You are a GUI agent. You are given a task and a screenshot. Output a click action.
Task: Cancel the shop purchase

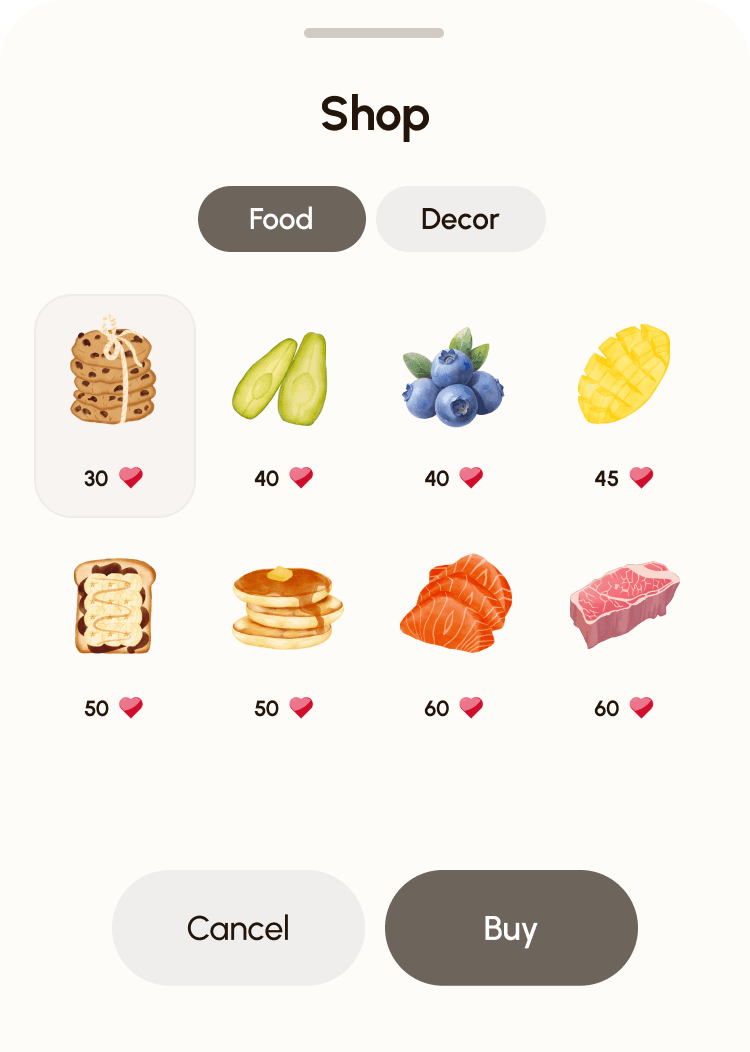pyautogui.click(x=238, y=928)
